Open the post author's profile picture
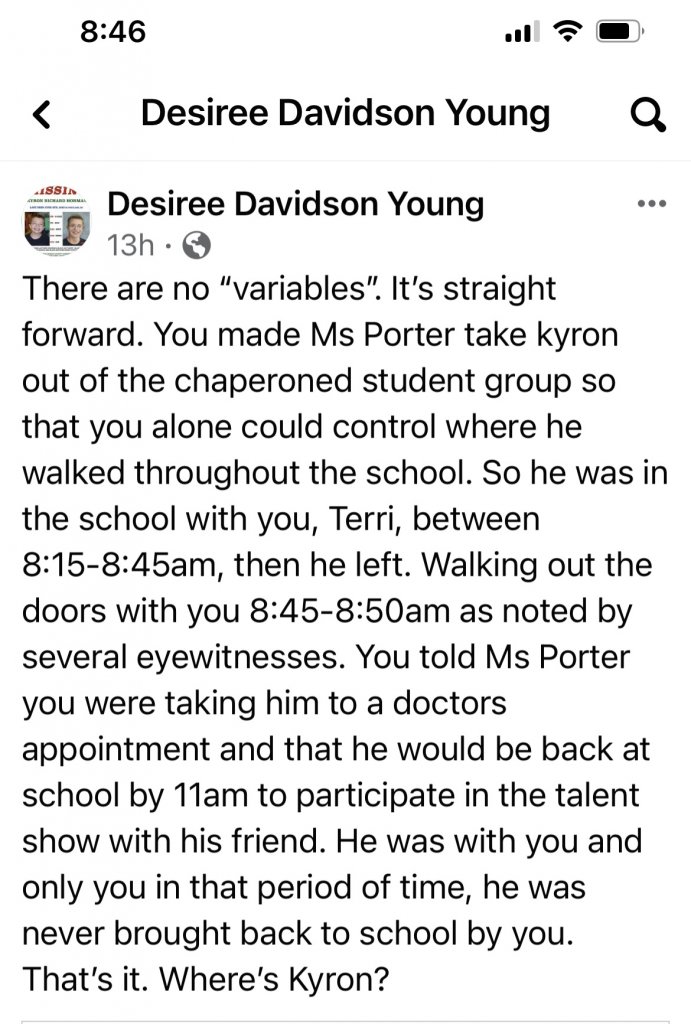The width and height of the screenshot is (691, 1024). point(57,219)
